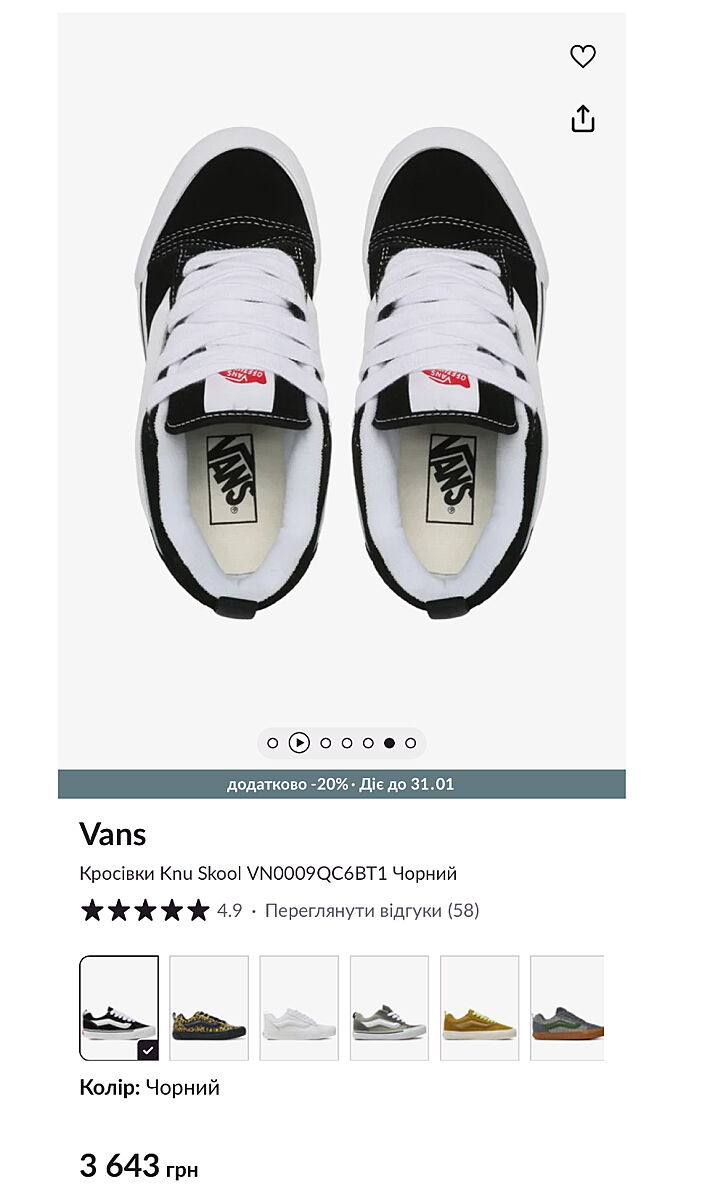
Task: Select the grey-green color variant
Action: pyautogui.click(x=389, y=1008)
